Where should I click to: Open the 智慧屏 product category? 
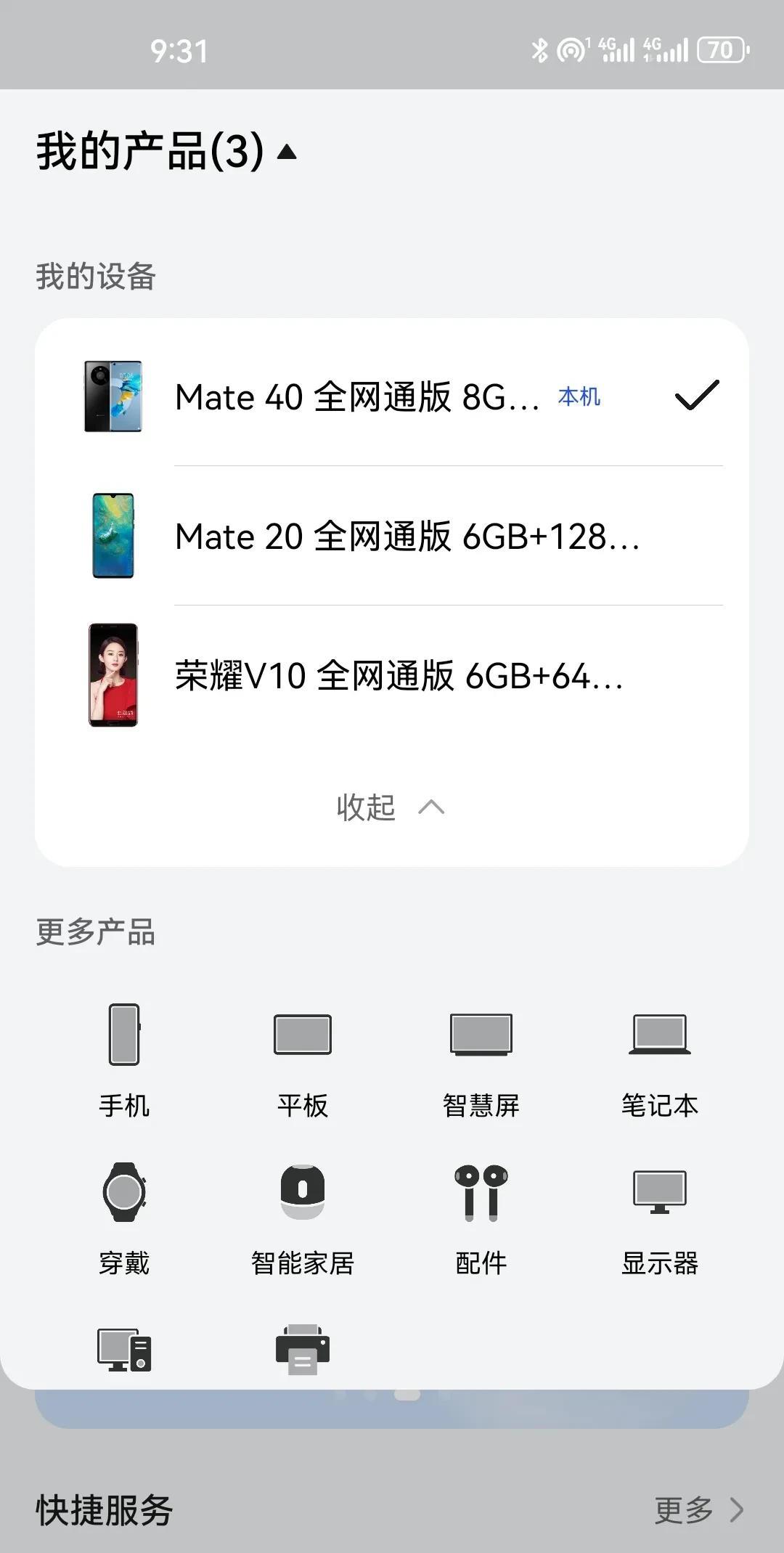click(x=481, y=1060)
